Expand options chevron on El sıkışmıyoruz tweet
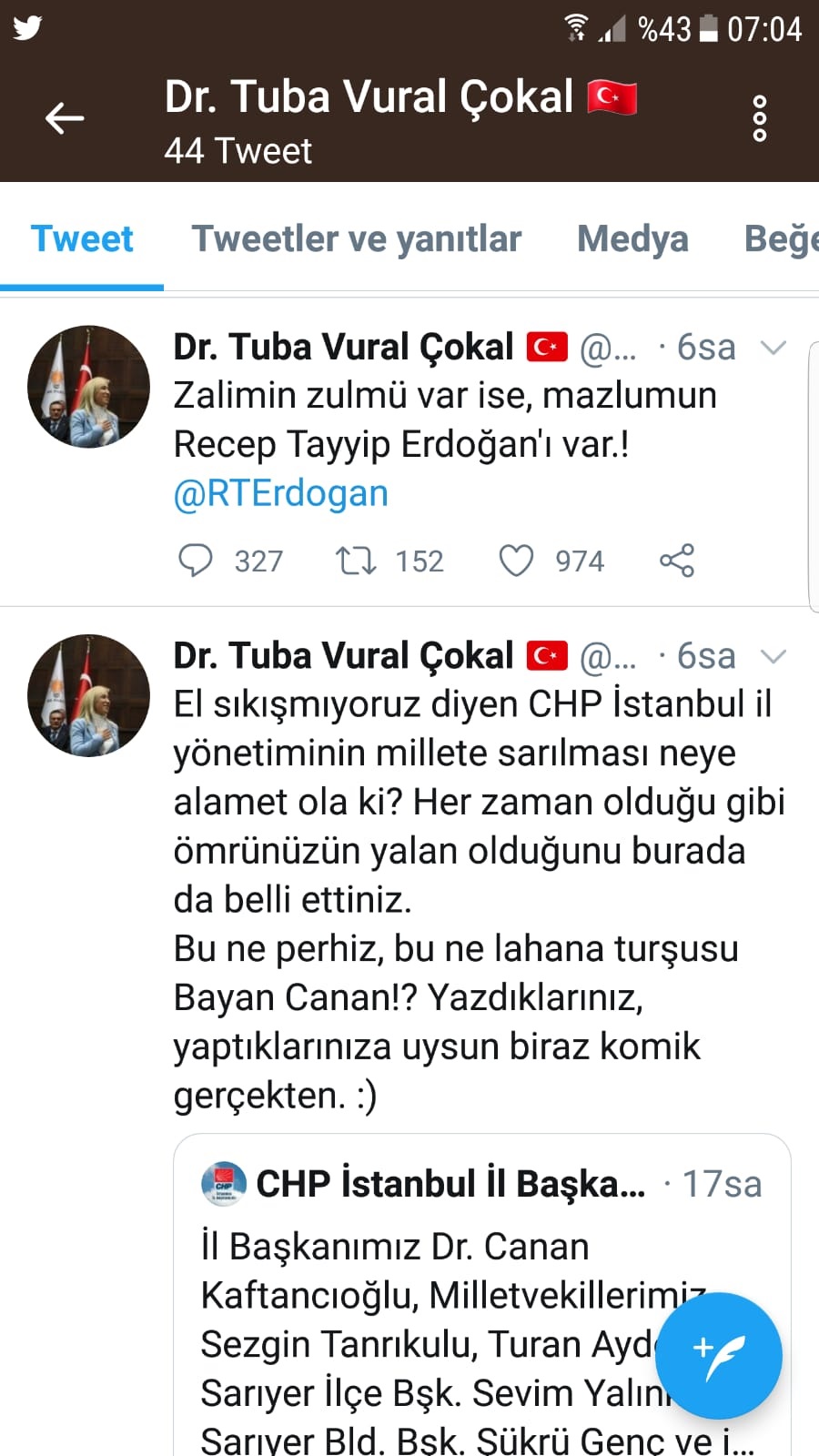Screen dimensions: 819x1456 773,656
